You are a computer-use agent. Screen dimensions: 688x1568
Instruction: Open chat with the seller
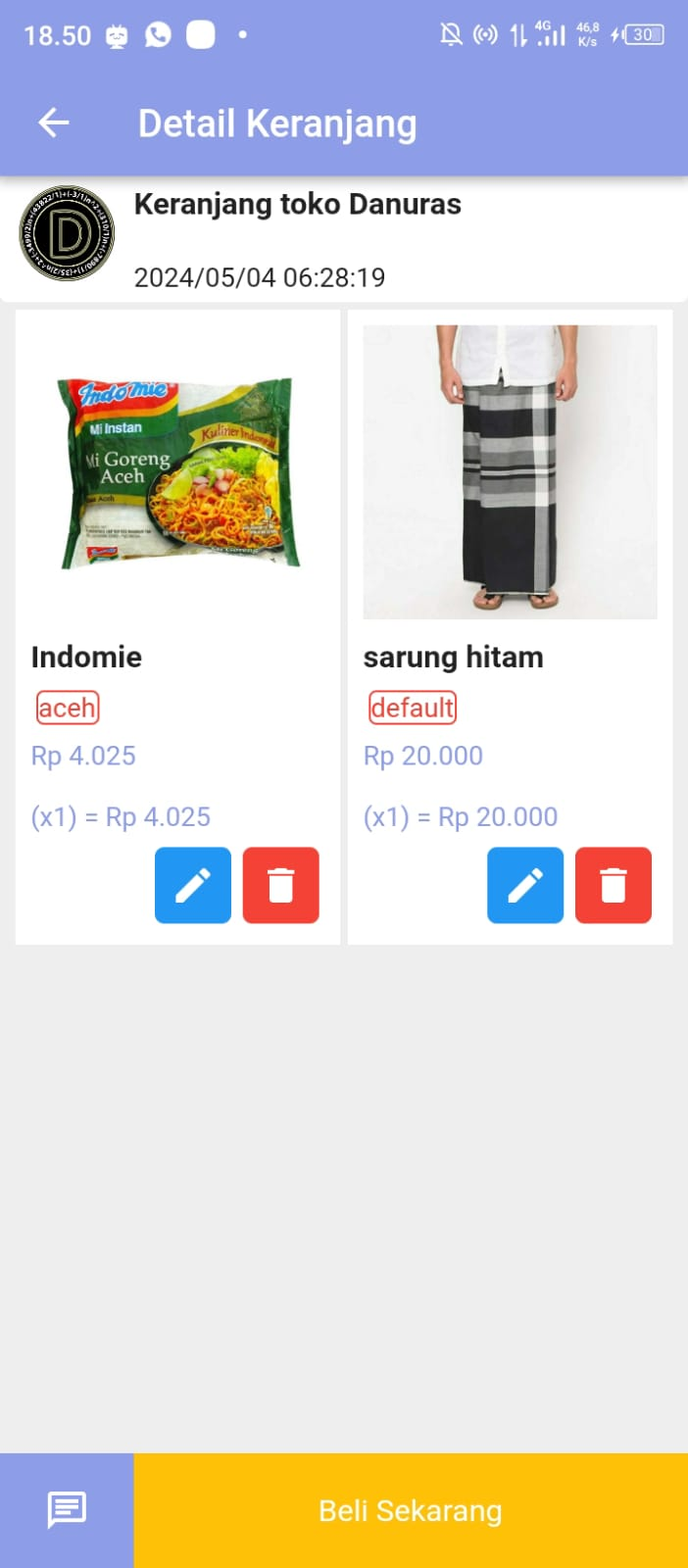click(67, 1510)
